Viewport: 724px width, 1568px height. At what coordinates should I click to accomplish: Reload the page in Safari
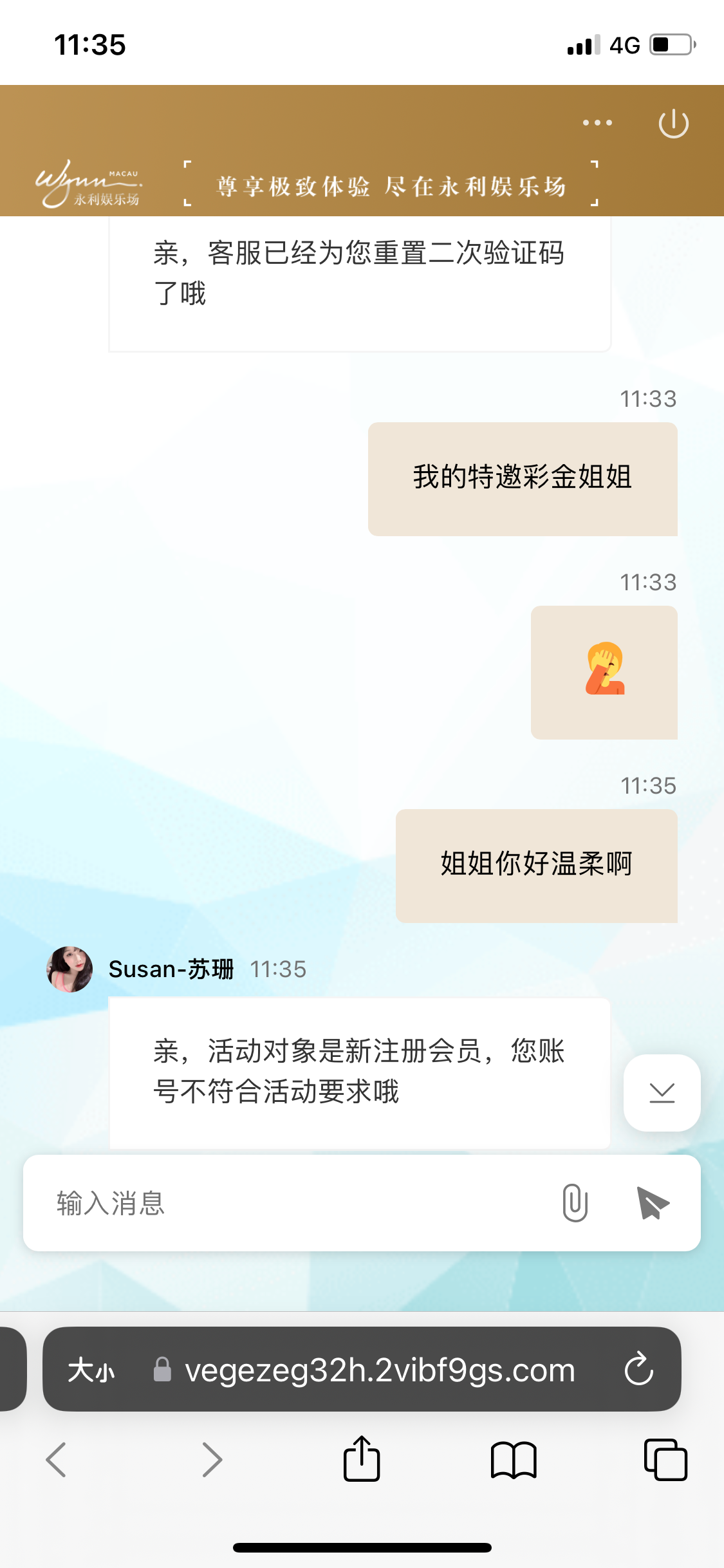click(638, 1369)
